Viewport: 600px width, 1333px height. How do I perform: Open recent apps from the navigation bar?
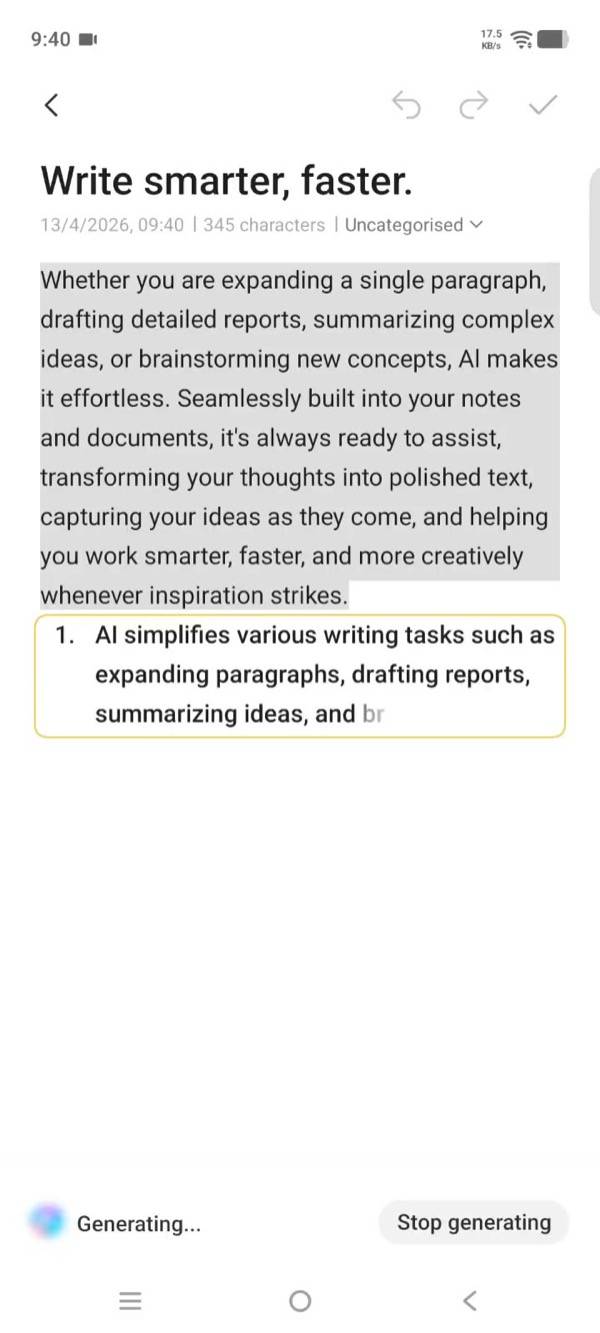(130, 1300)
